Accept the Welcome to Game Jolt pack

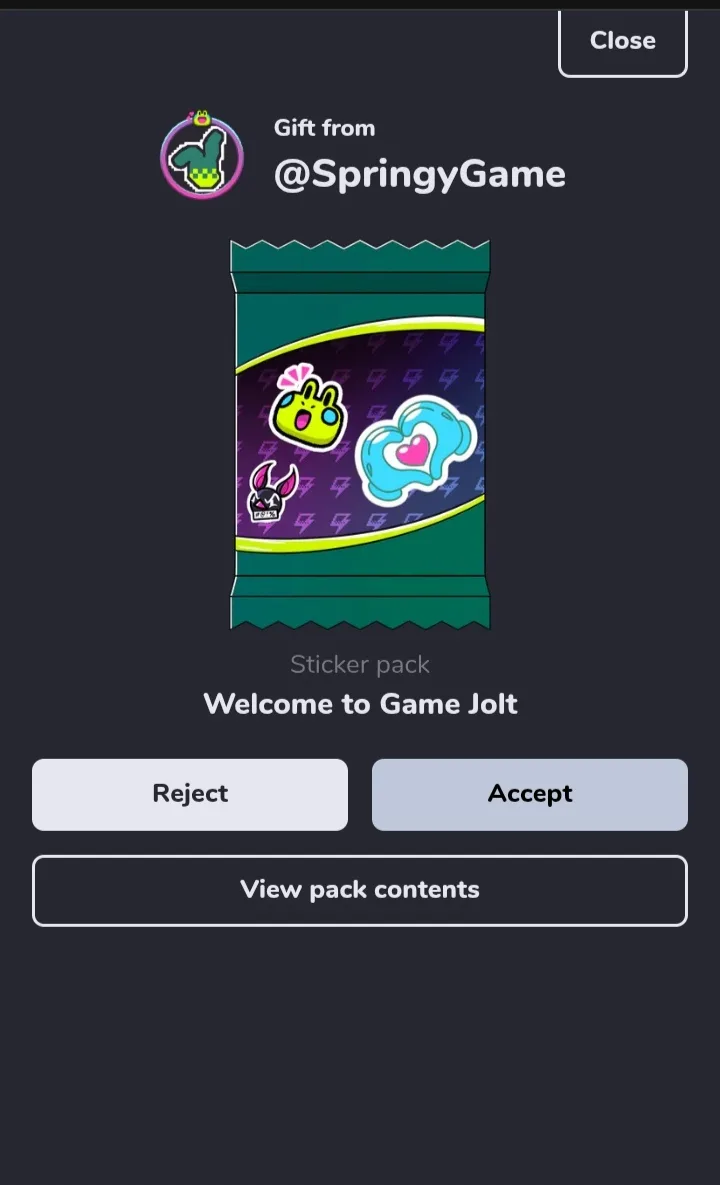tap(530, 794)
